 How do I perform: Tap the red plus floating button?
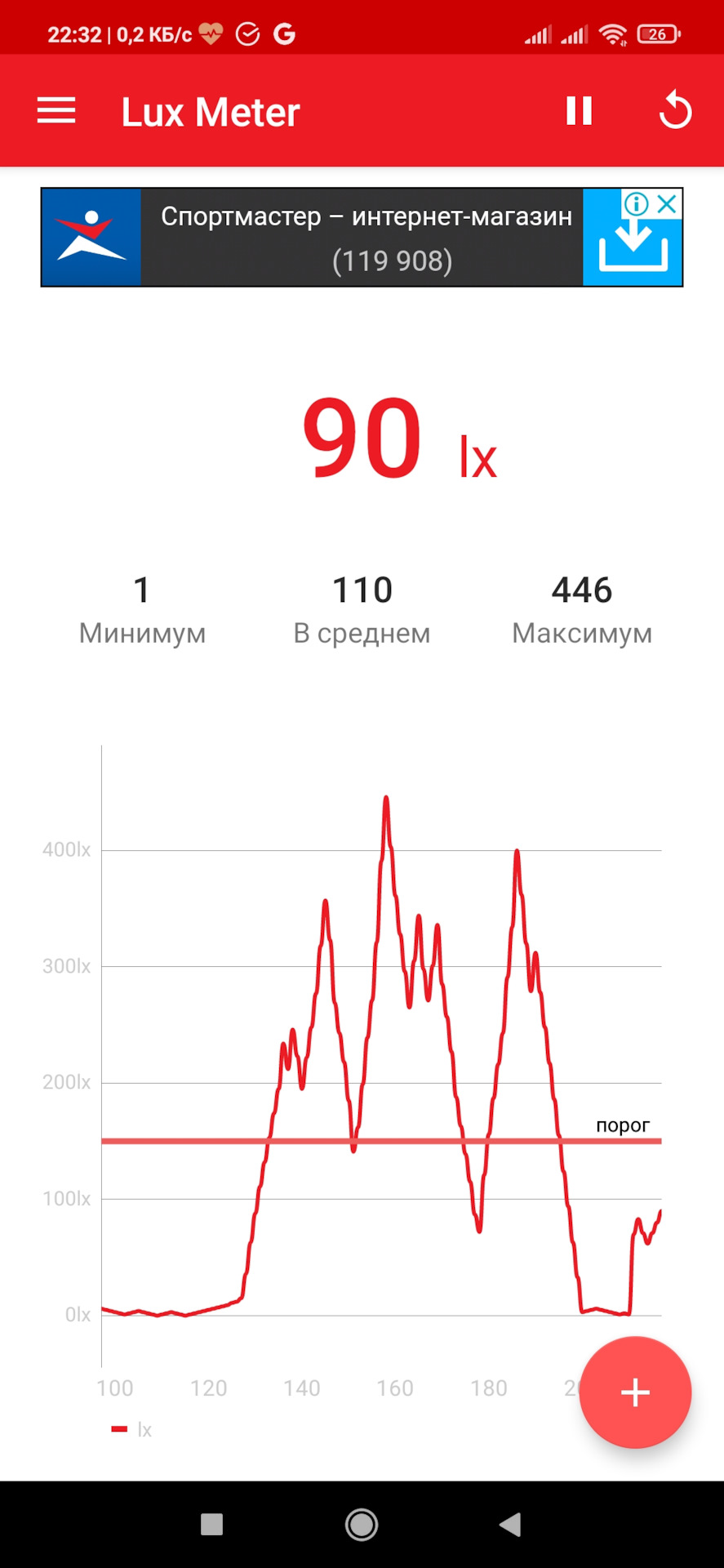[635, 1392]
